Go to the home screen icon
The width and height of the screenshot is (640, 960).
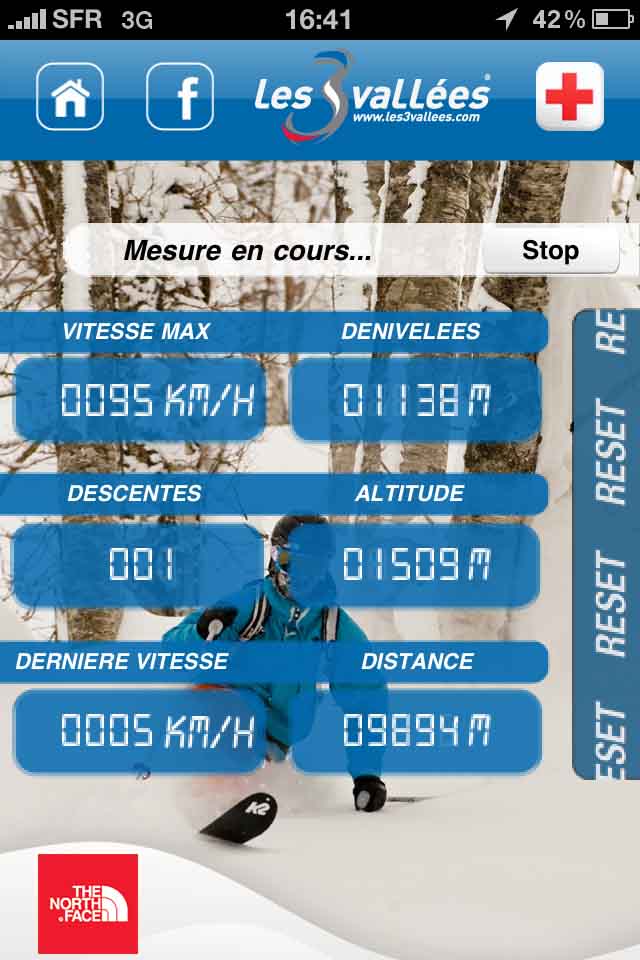70,96
